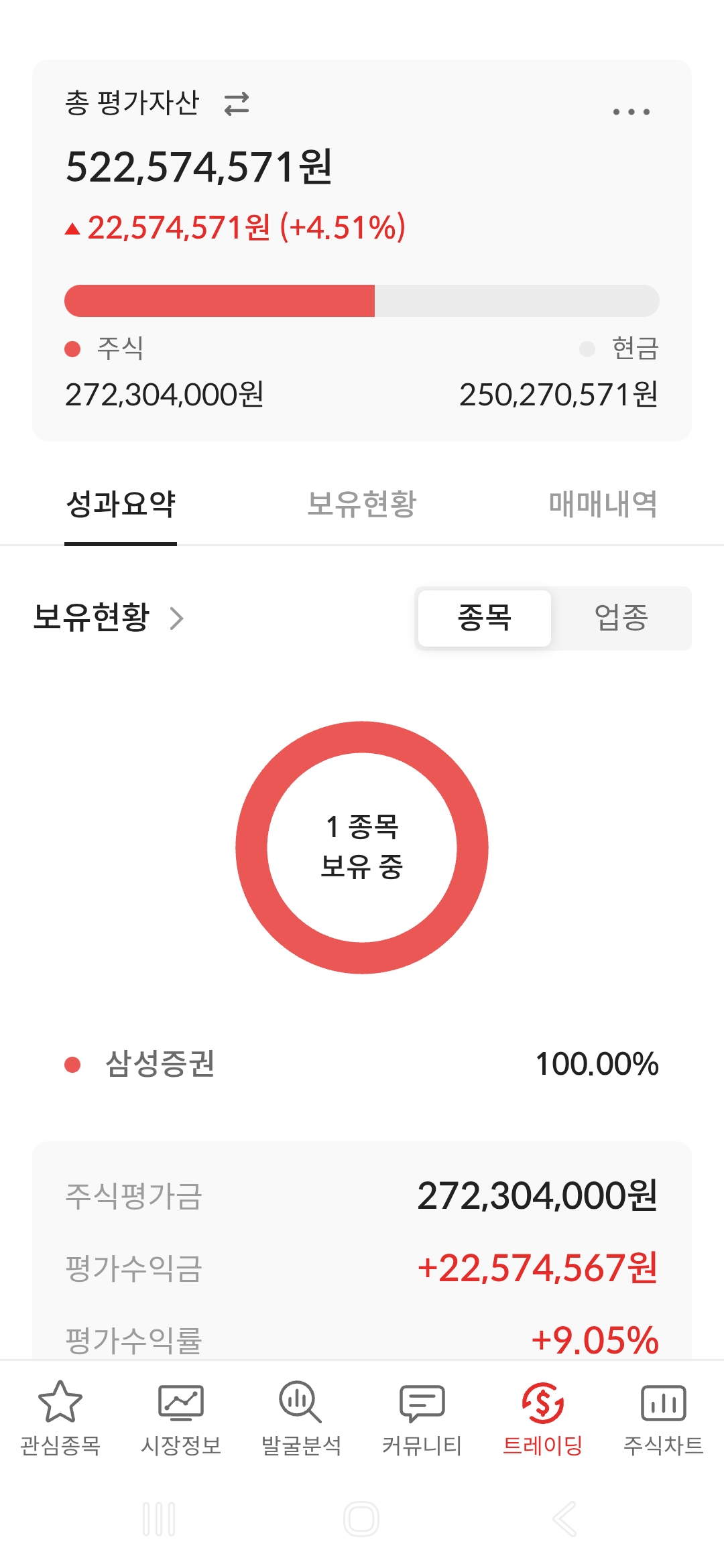
Task: Select the 종목 toggle option
Action: (484, 618)
